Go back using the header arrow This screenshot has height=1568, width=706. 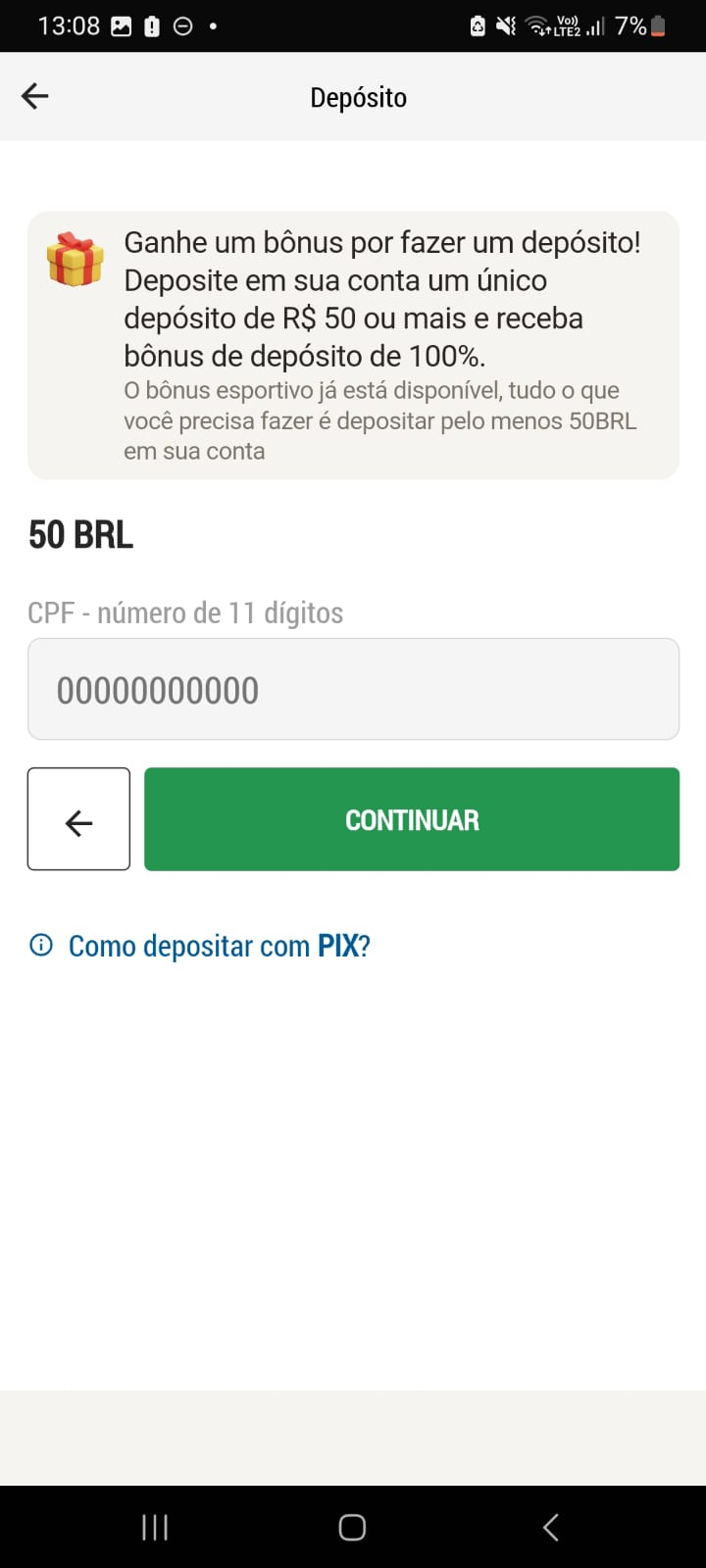[35, 96]
